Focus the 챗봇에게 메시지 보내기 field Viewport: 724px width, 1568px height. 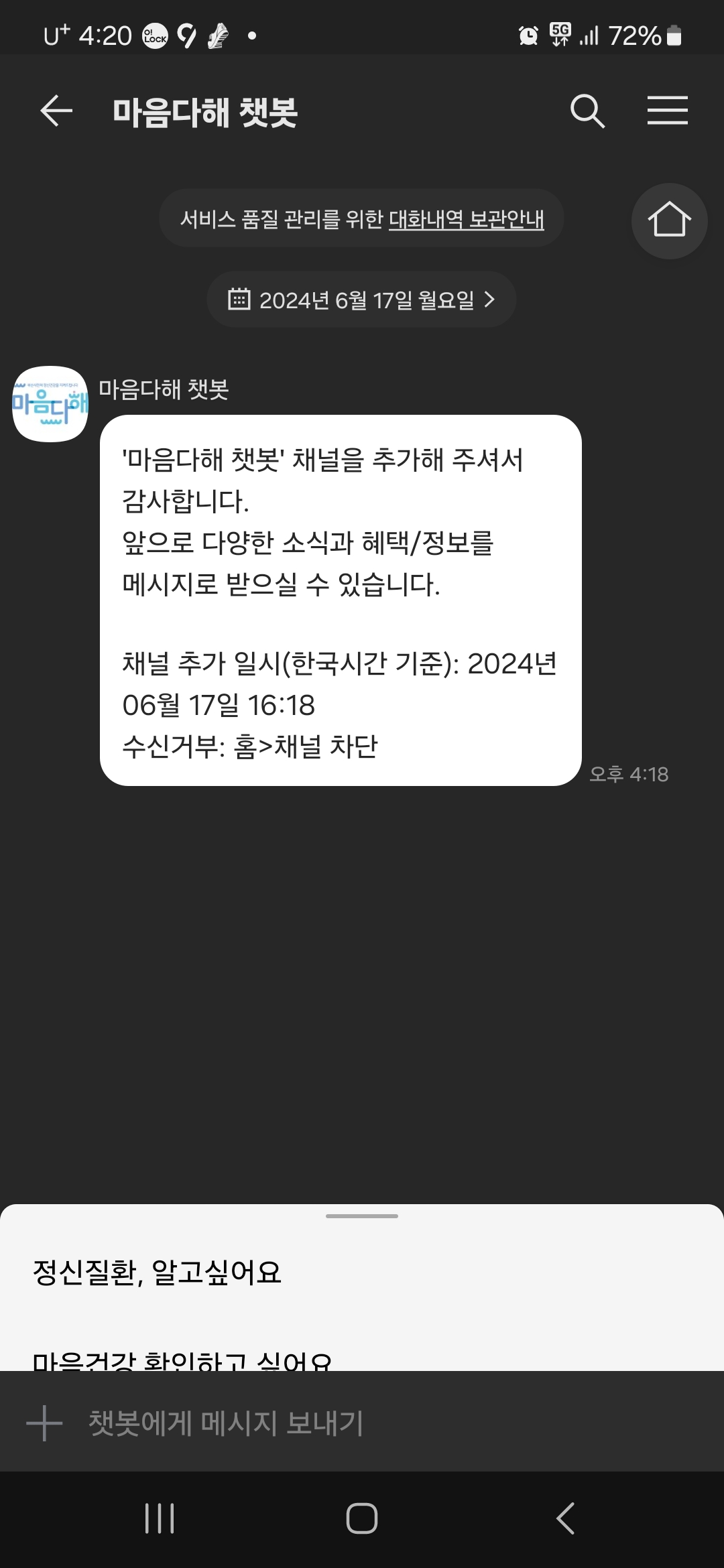tap(375, 1423)
